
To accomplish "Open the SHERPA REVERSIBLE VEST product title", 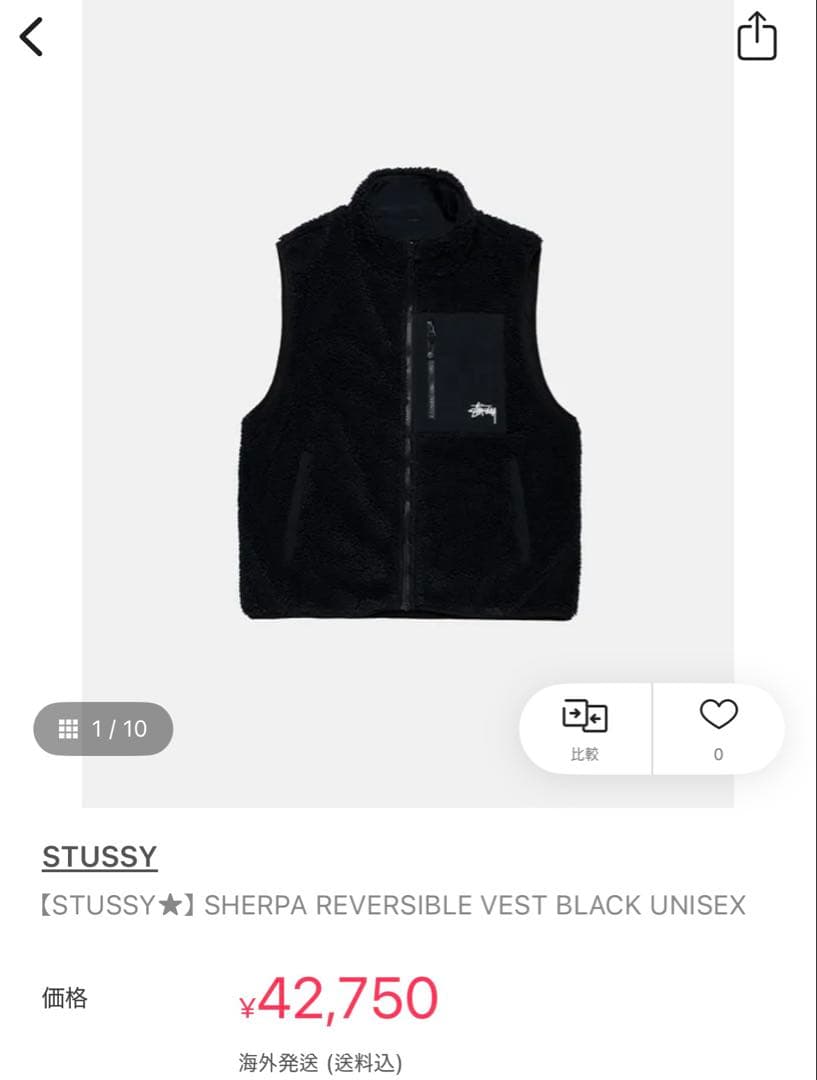I will [390, 903].
